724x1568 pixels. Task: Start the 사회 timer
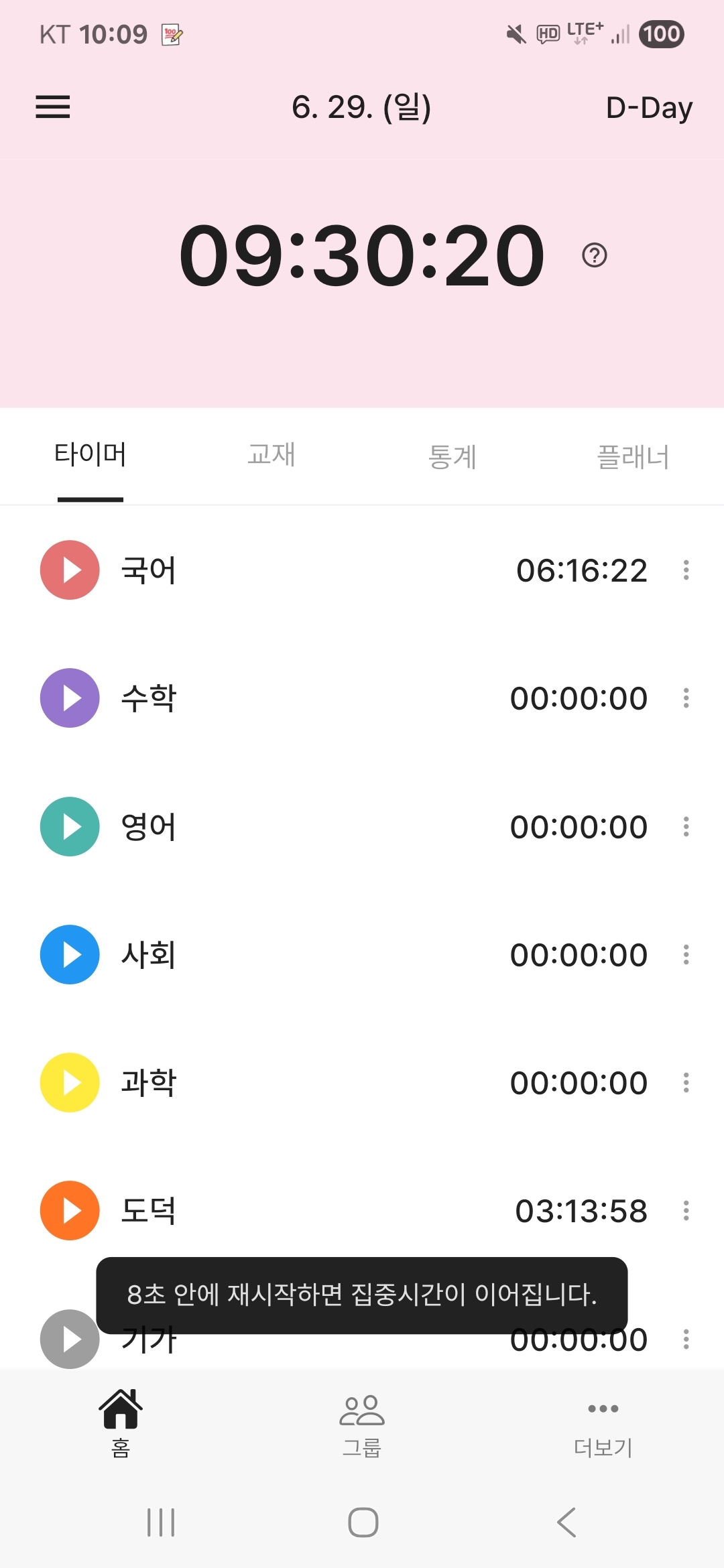[70, 954]
